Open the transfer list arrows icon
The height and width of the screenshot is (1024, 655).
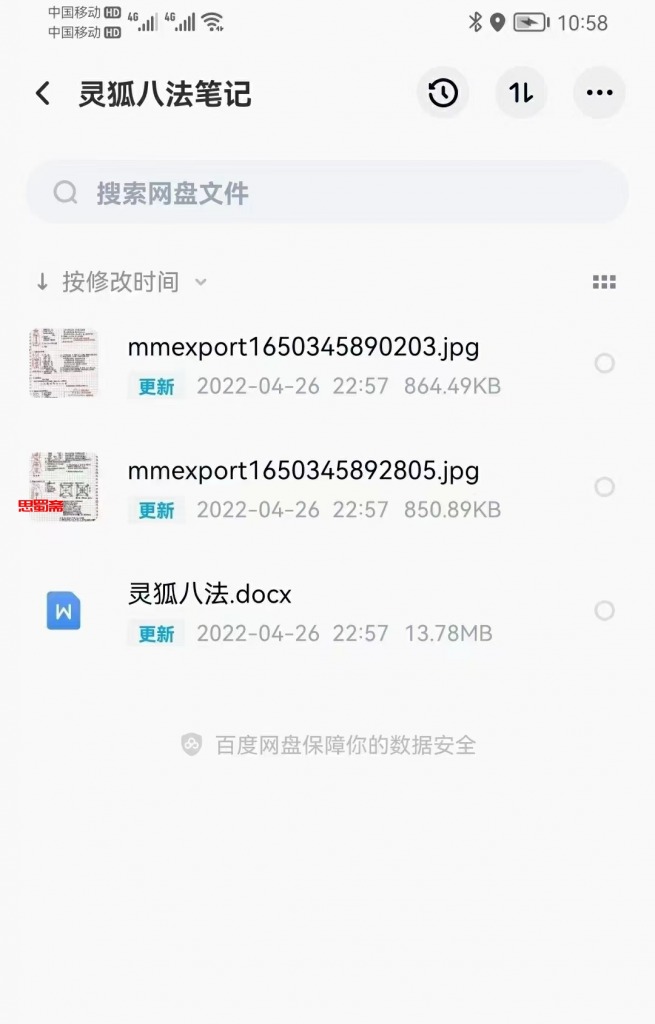(521, 94)
